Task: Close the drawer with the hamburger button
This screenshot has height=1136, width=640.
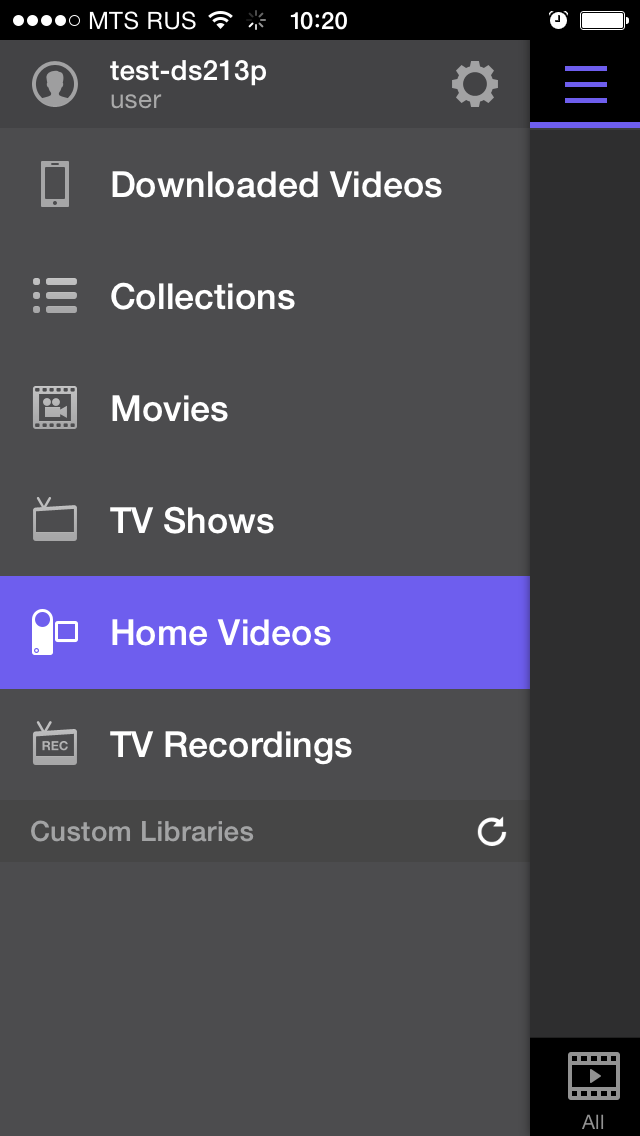Action: (x=586, y=85)
